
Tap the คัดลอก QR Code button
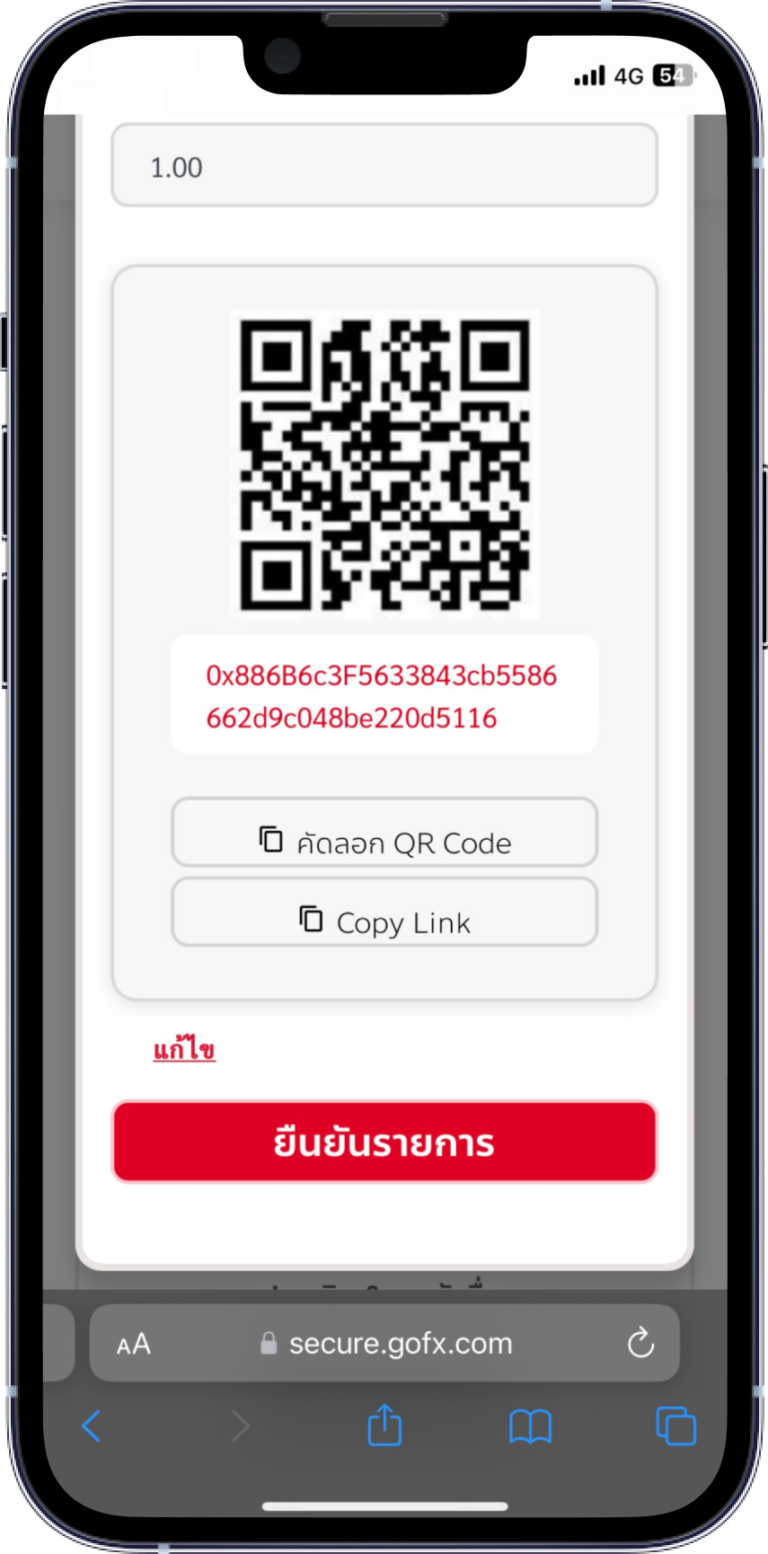[x=384, y=833]
